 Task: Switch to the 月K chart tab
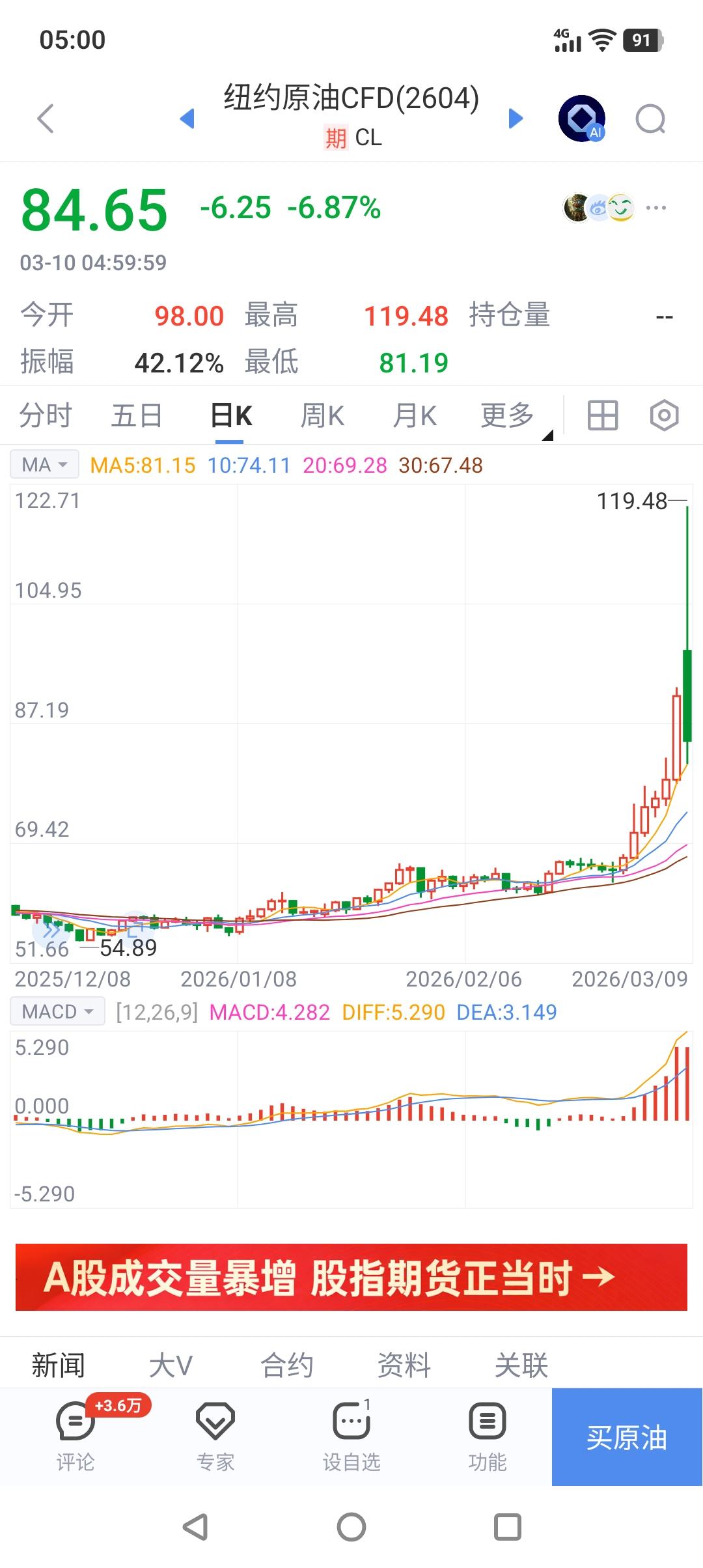(415, 415)
